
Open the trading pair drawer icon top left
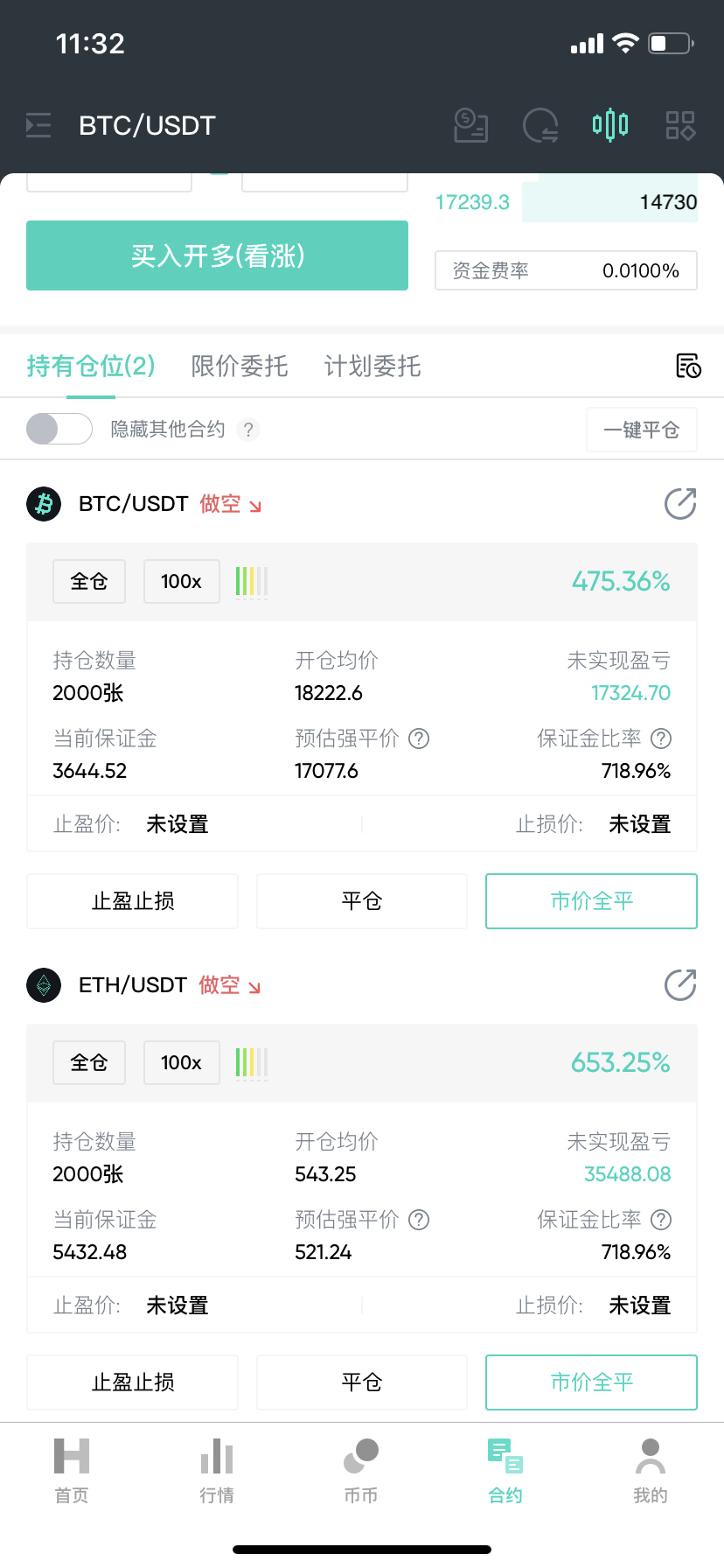click(38, 125)
